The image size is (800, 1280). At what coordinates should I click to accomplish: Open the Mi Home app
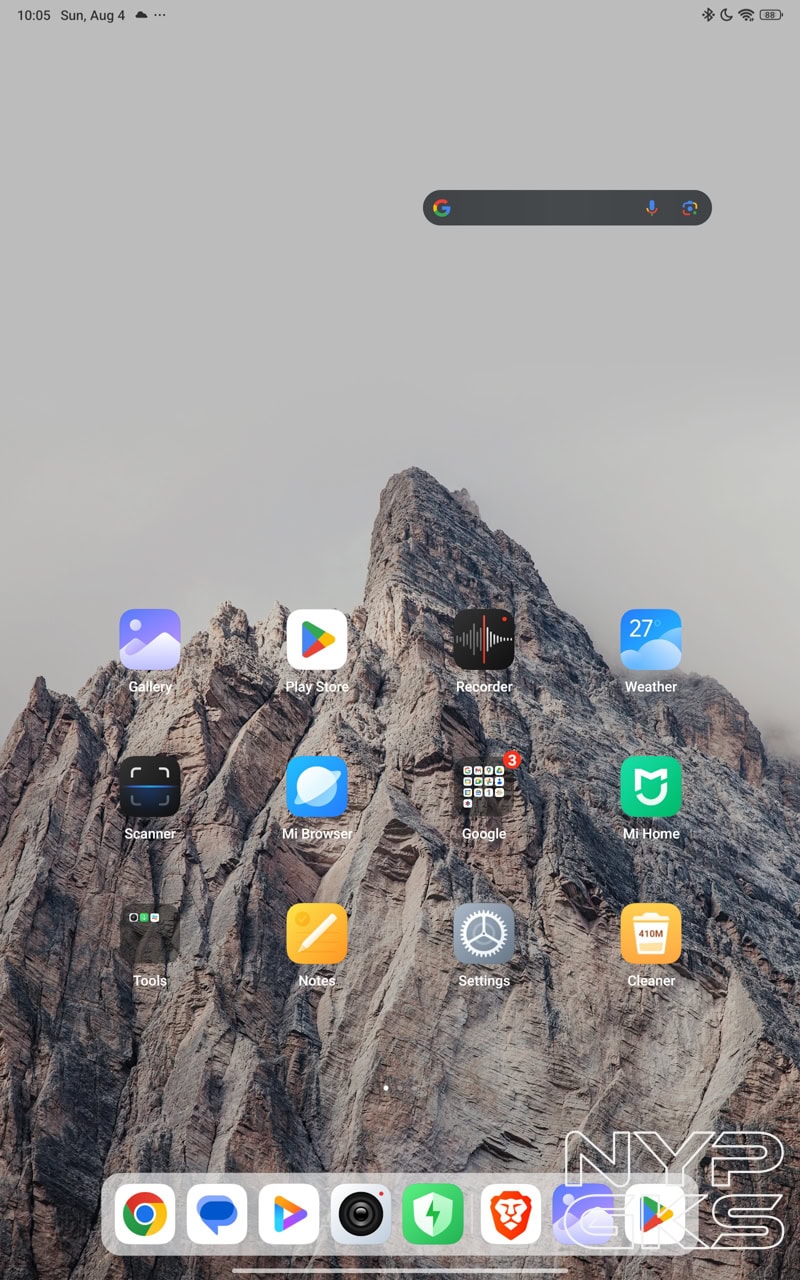(x=651, y=787)
